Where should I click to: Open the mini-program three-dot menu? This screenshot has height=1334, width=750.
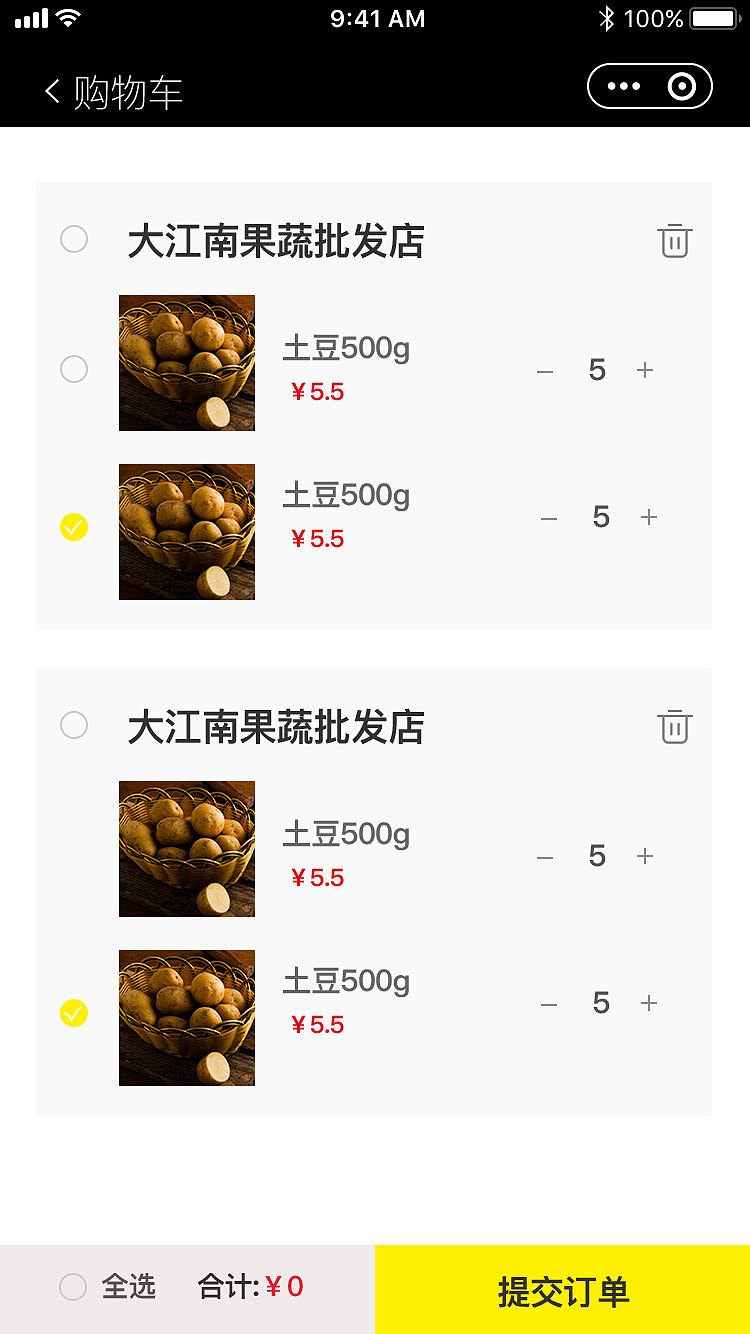[x=624, y=87]
